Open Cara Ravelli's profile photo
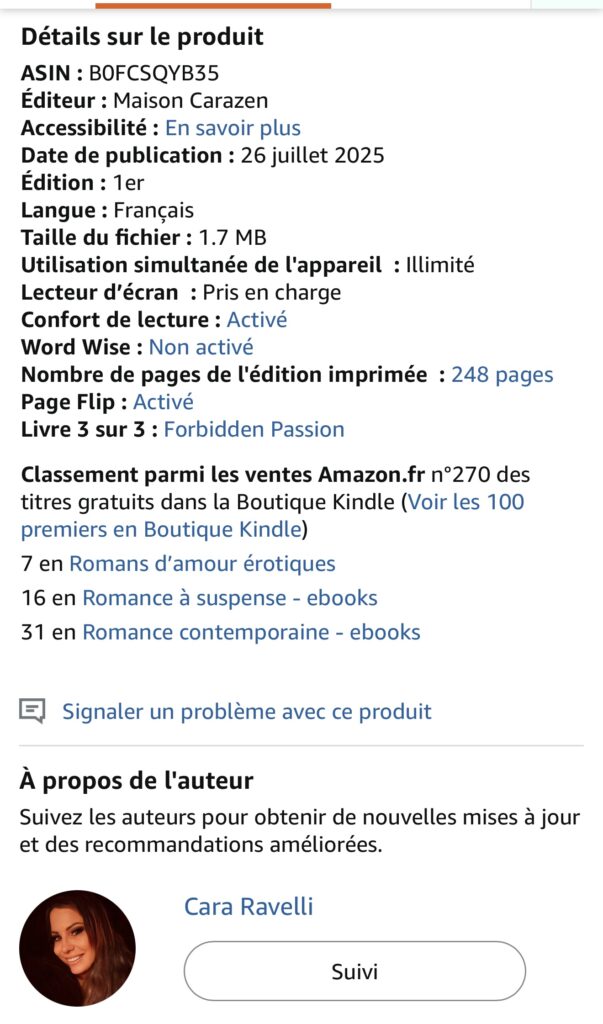The image size is (603, 1024). pos(77,947)
